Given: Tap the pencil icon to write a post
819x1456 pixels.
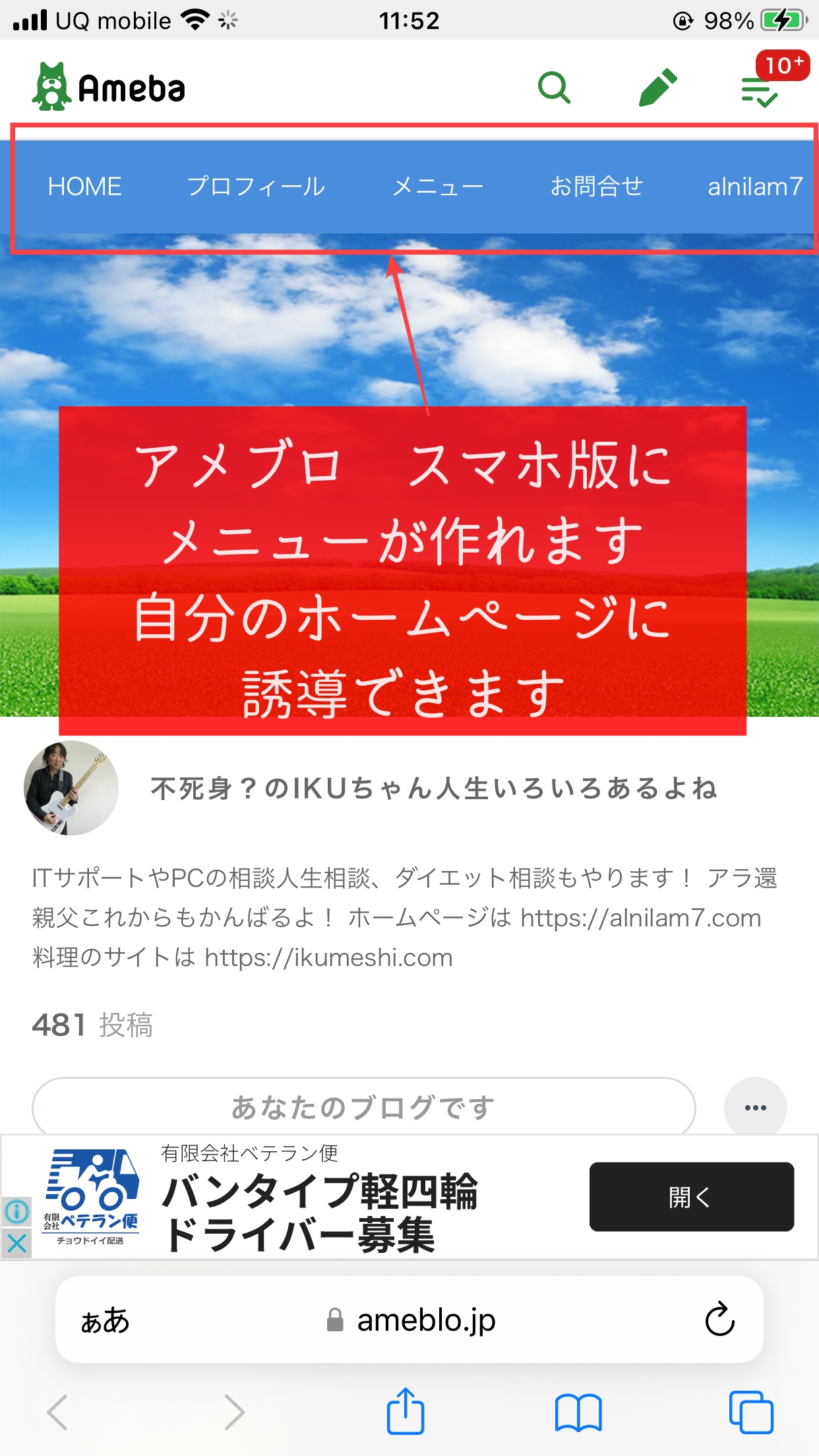Looking at the screenshot, I should pyautogui.click(x=657, y=87).
